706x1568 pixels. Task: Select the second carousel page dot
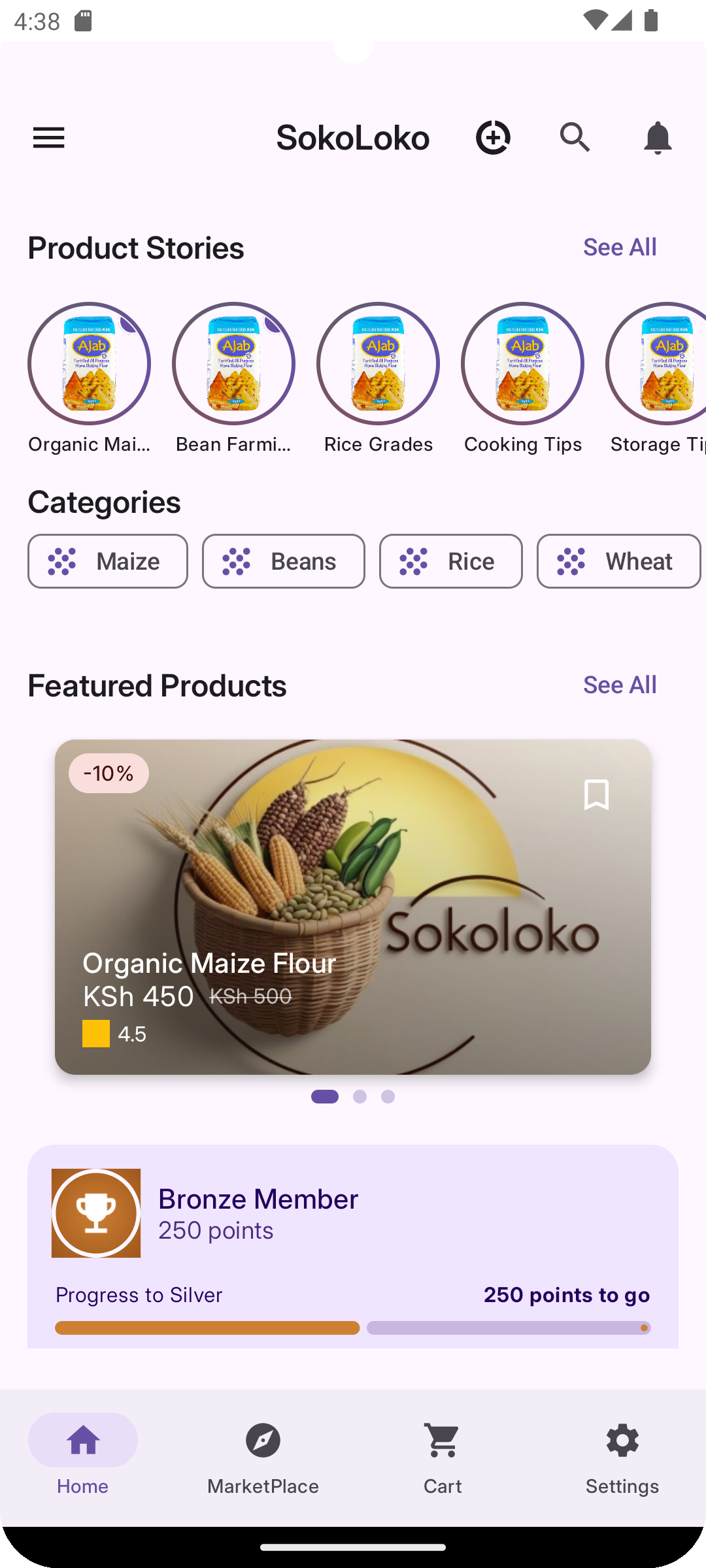click(360, 1096)
